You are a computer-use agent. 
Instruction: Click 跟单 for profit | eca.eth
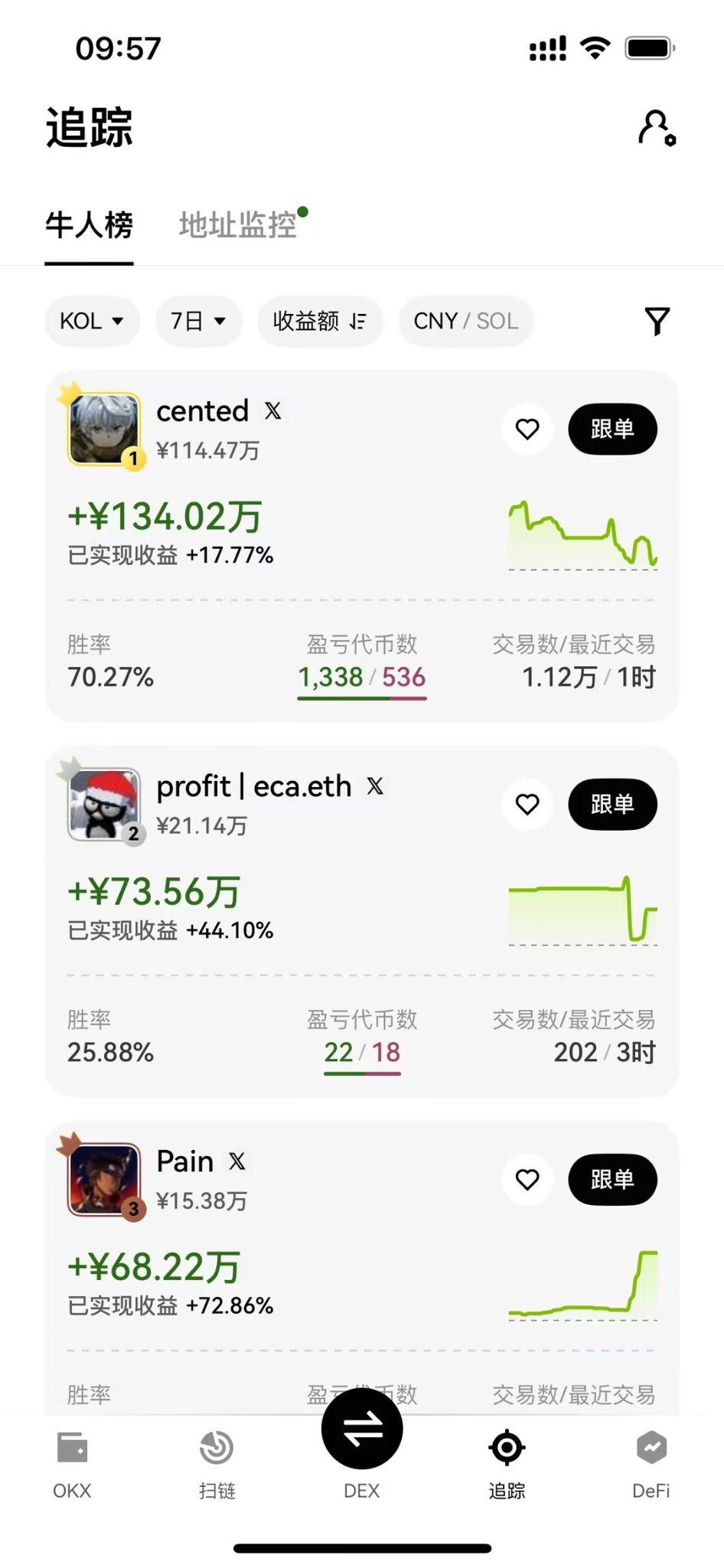[613, 805]
